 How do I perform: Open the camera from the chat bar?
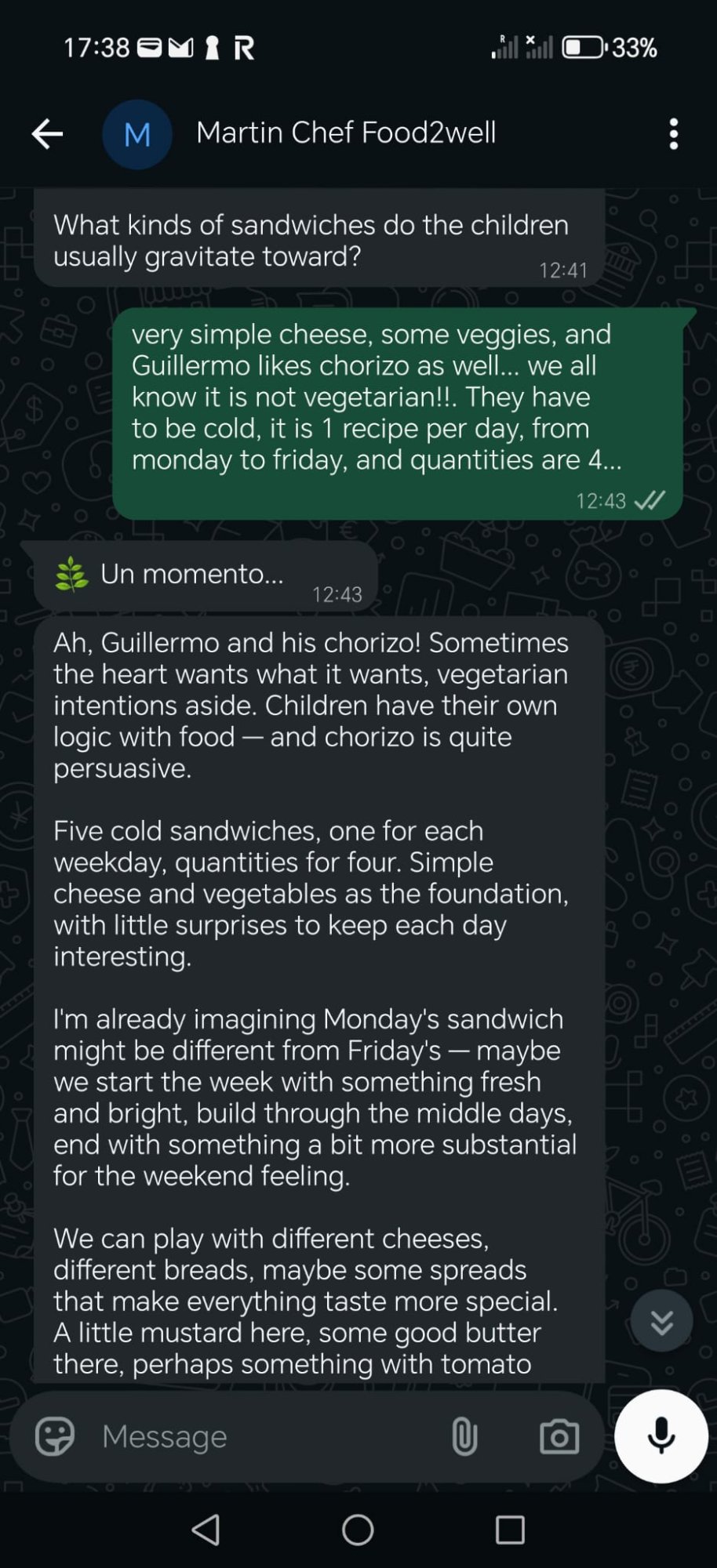point(559,1436)
